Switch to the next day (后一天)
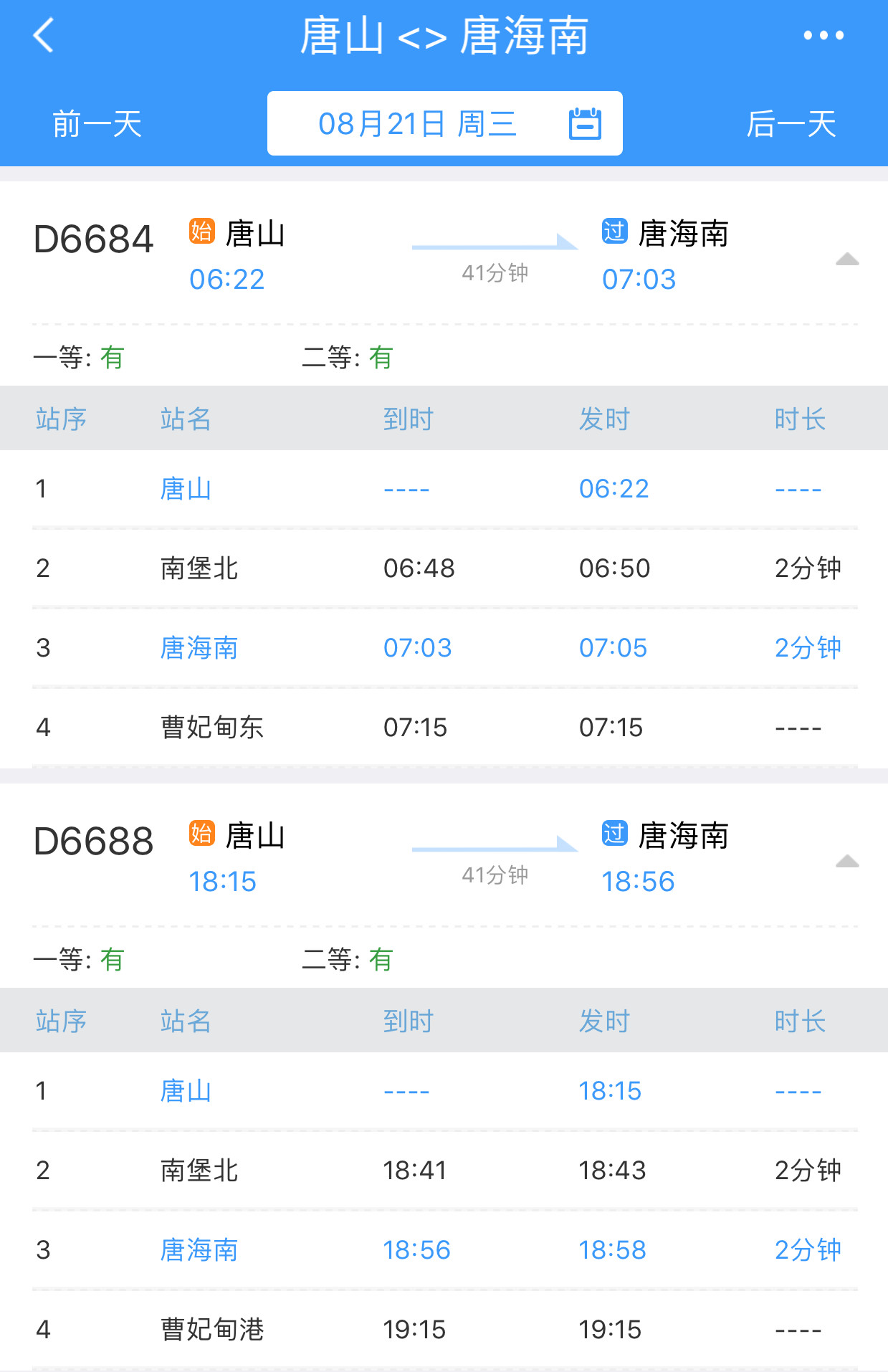Viewport: 888px width, 1372px height. [x=791, y=124]
